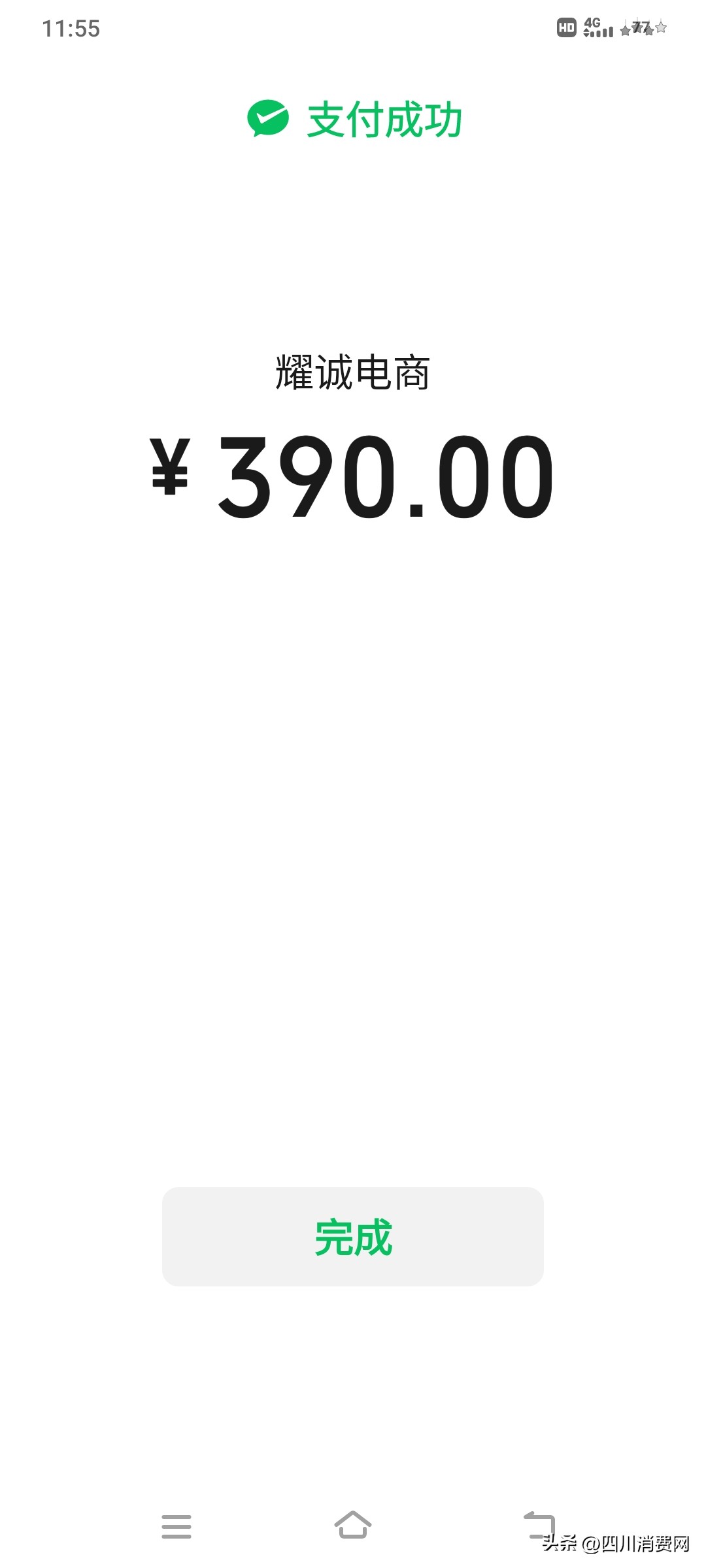Tap the clock showing 11:55
The height and width of the screenshot is (1568, 706).
pos(72,27)
